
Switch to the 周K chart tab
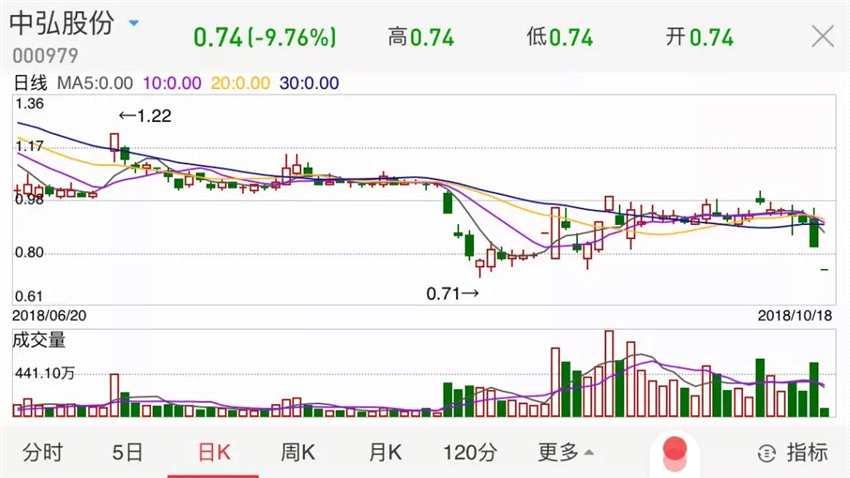(x=298, y=452)
